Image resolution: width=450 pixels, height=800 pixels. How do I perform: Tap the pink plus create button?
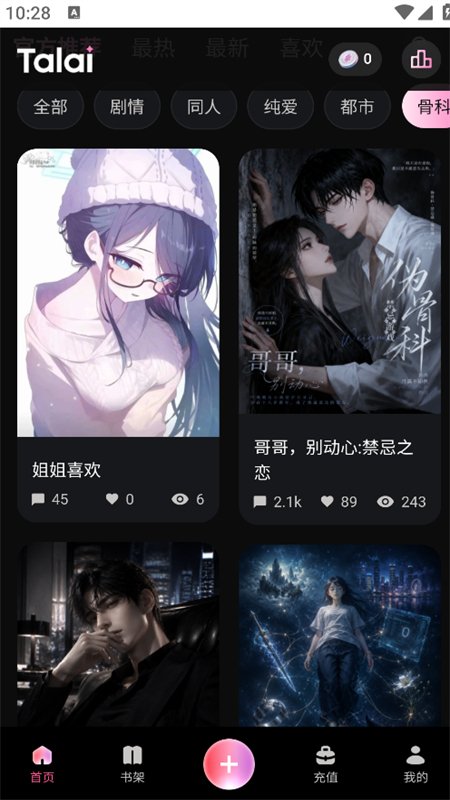click(x=229, y=764)
